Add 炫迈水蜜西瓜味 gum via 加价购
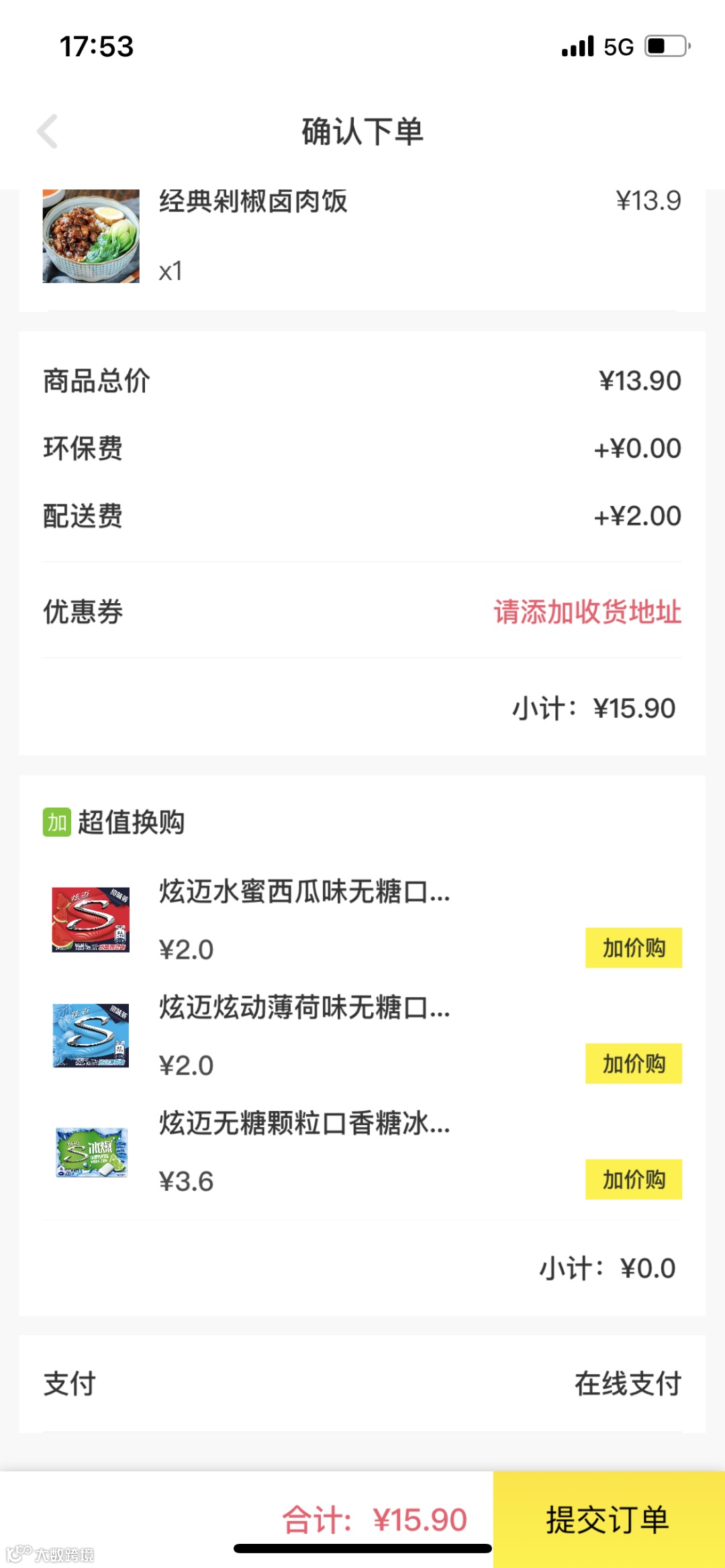Screen dimensions: 725x1568 (x=633, y=947)
